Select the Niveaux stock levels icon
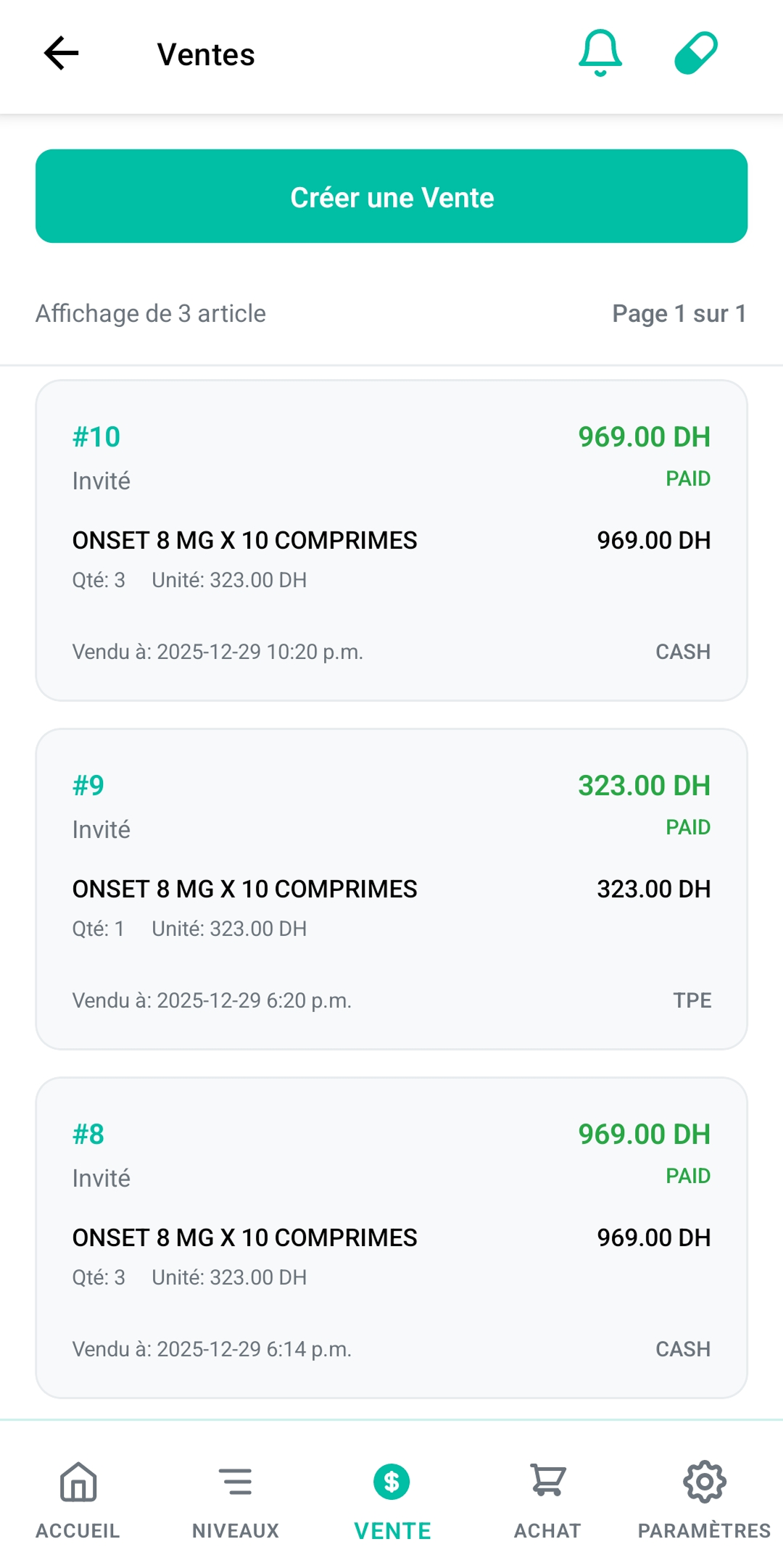Screen dimensions: 783x1568 [x=235, y=1483]
